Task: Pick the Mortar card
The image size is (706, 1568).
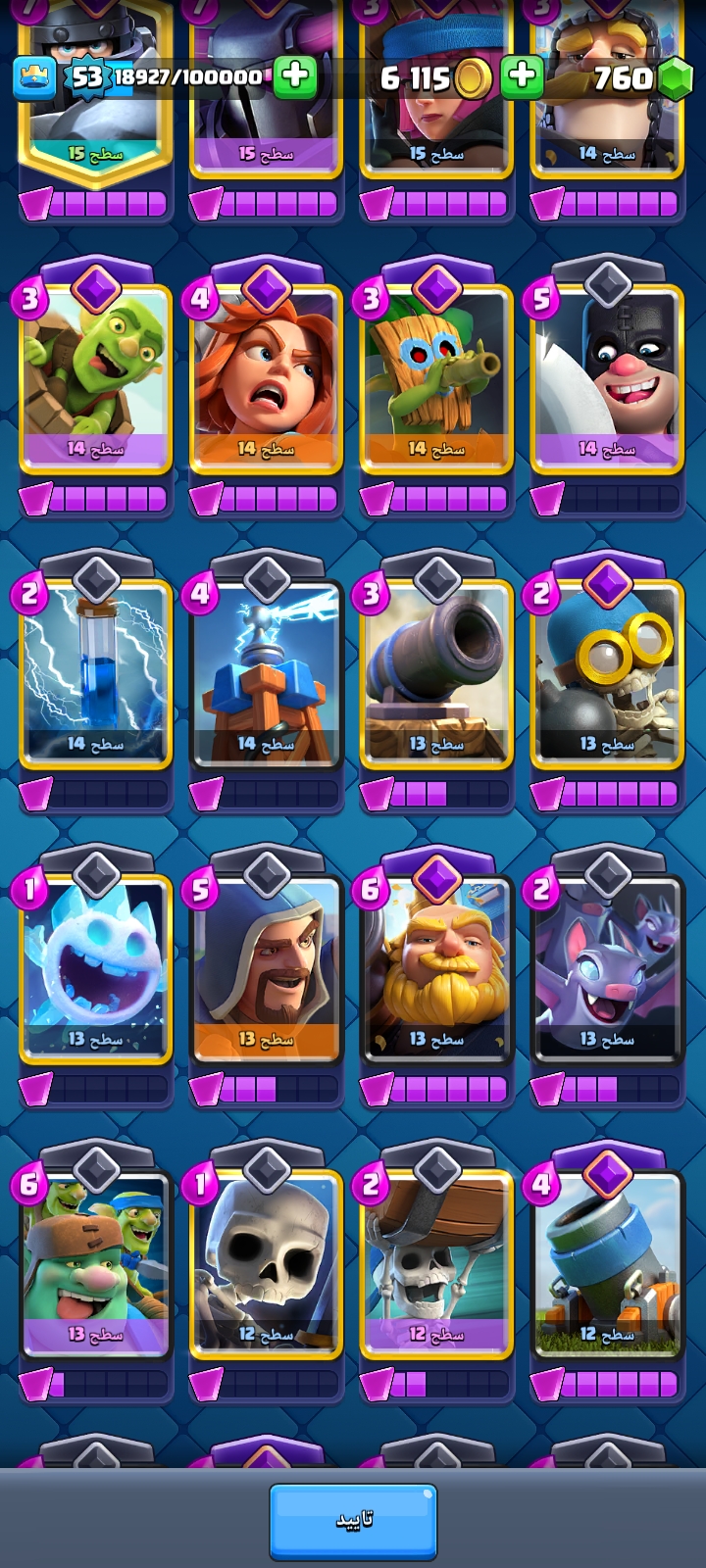Action: 607,1264
